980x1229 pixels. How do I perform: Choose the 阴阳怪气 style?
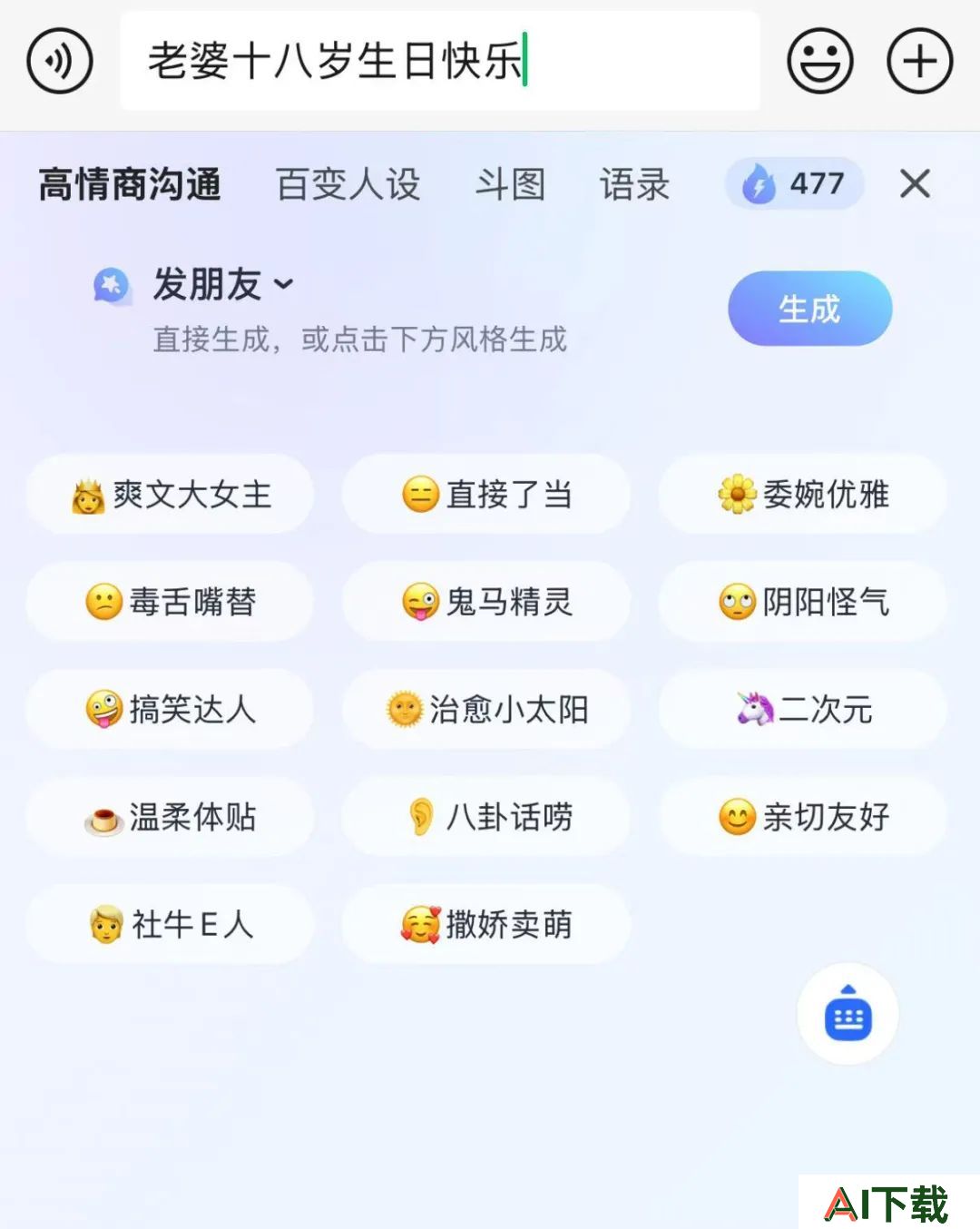[802, 602]
